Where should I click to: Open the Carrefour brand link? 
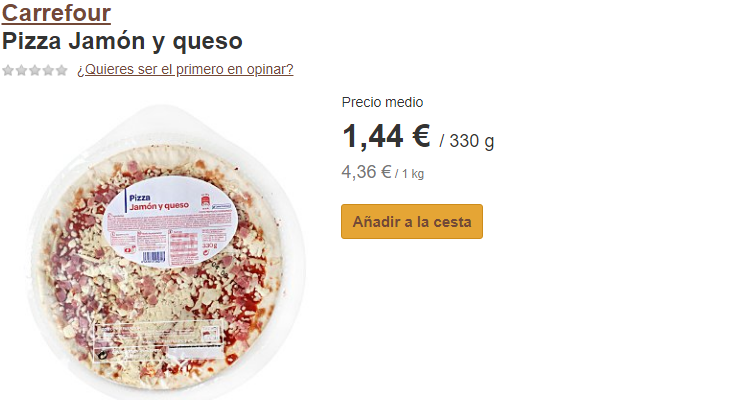(56, 14)
